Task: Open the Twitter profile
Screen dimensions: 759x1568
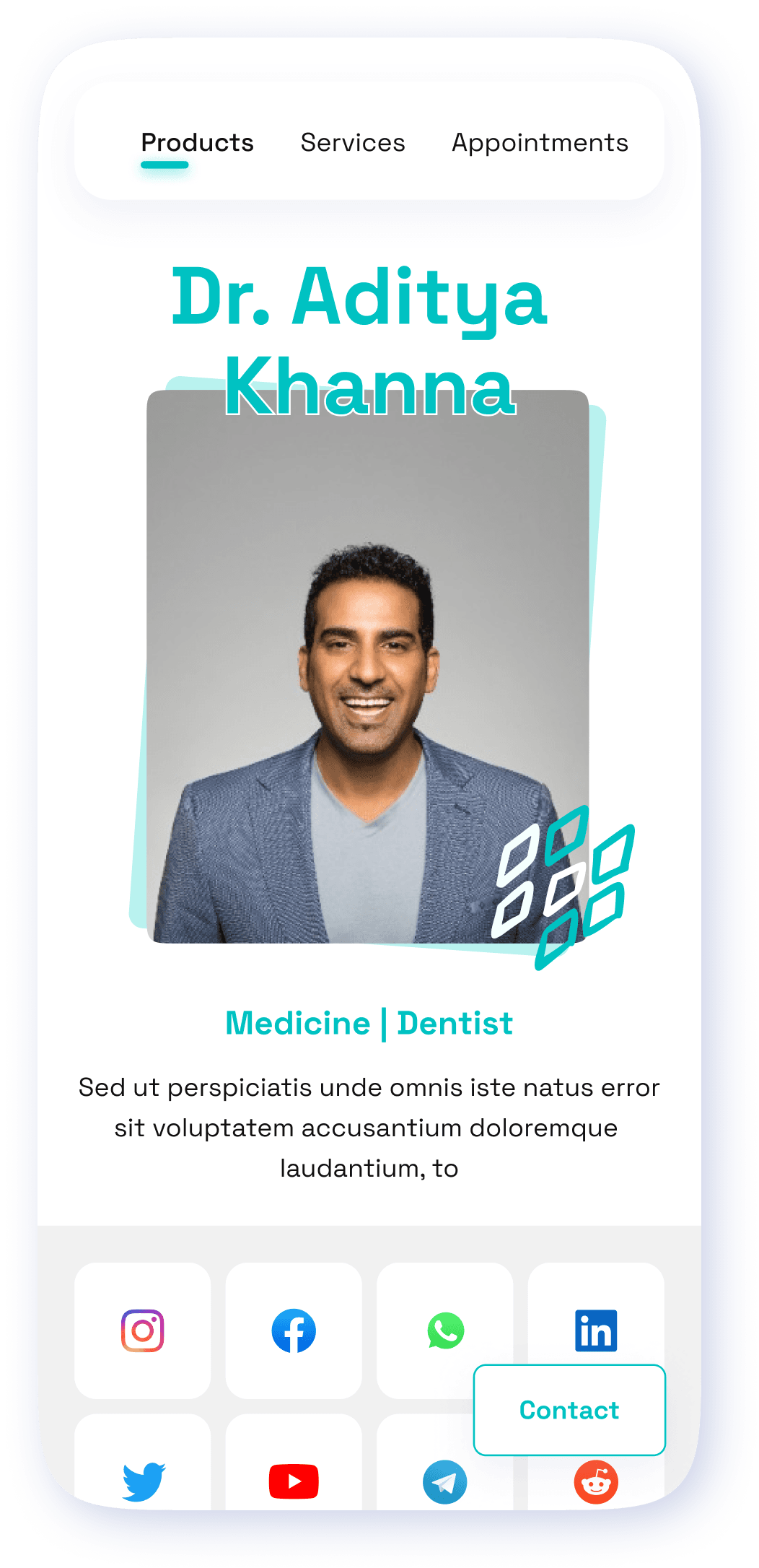Action: pos(143,1480)
